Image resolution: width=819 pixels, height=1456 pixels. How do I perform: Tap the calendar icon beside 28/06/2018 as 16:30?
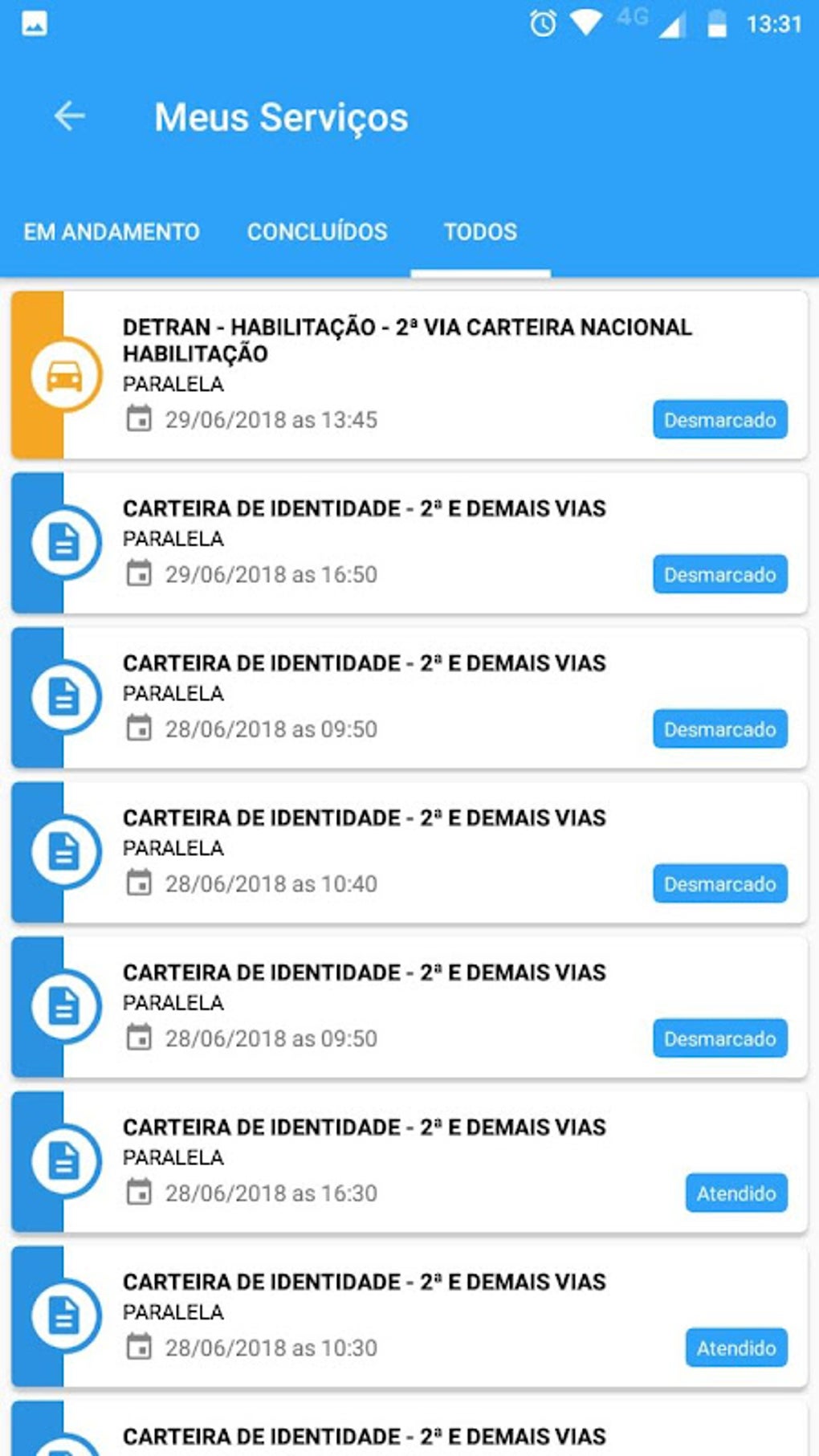[x=141, y=1193]
